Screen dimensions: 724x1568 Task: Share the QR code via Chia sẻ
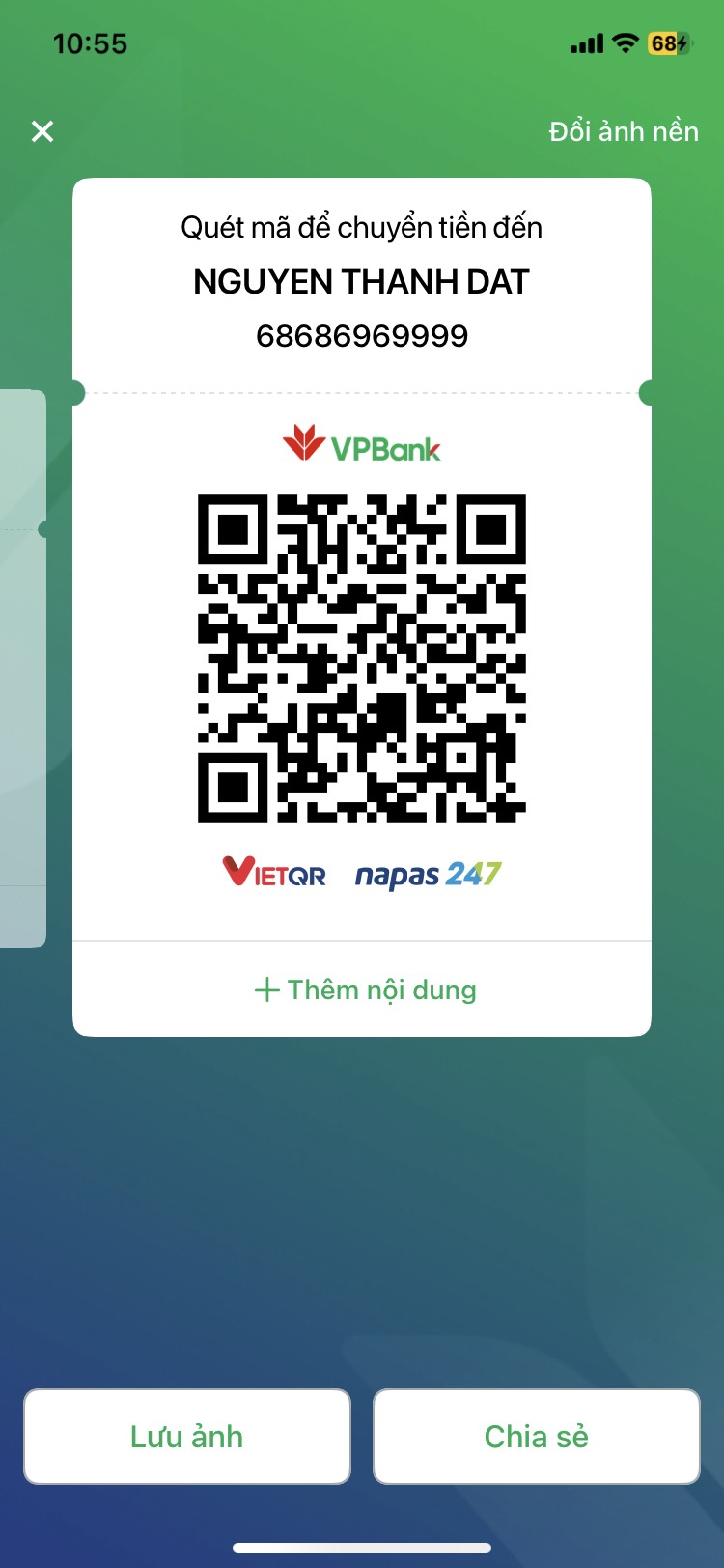click(x=536, y=1437)
